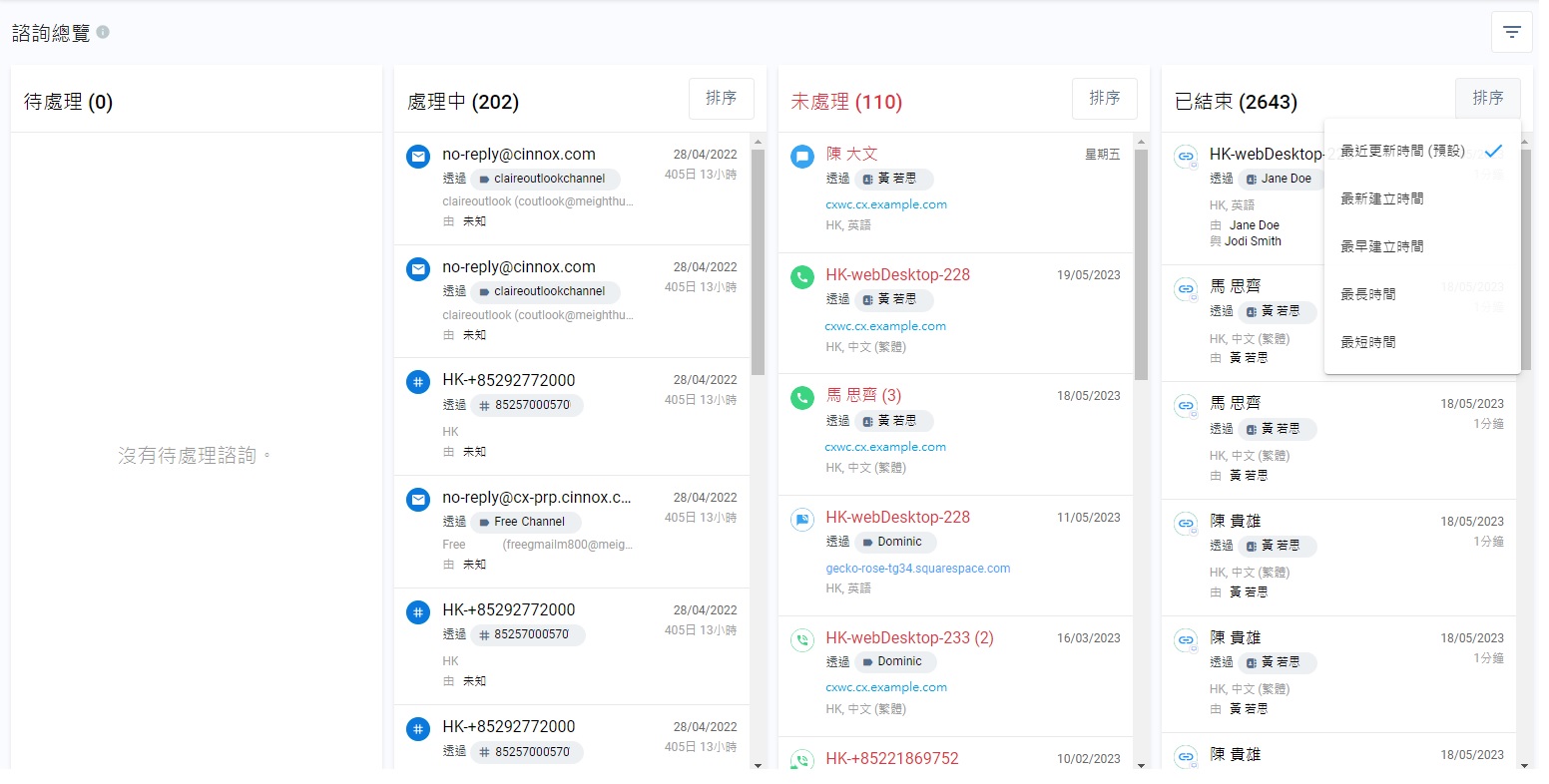This screenshot has height=784, width=1549.
Task: Sort by 最長時間
Action: click(1368, 294)
